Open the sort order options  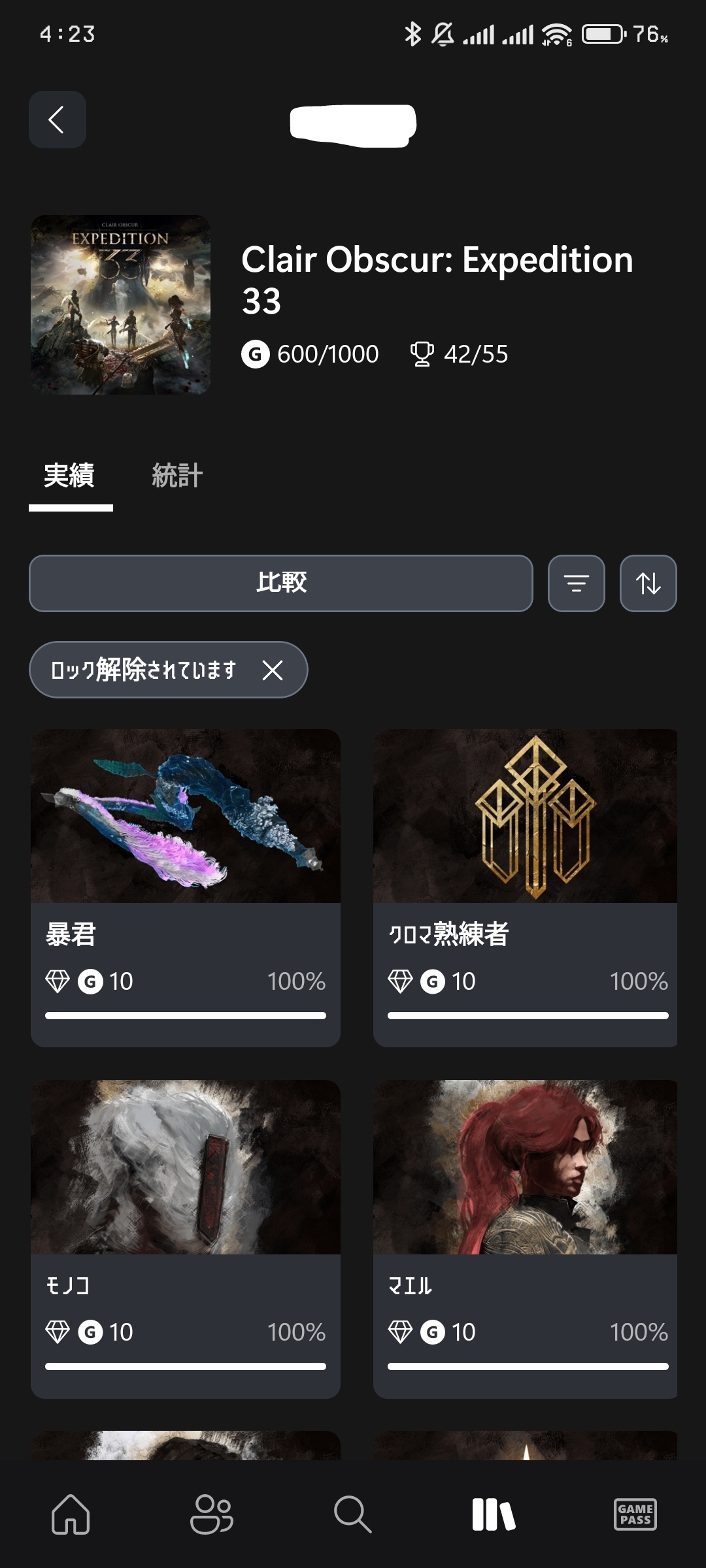click(648, 583)
